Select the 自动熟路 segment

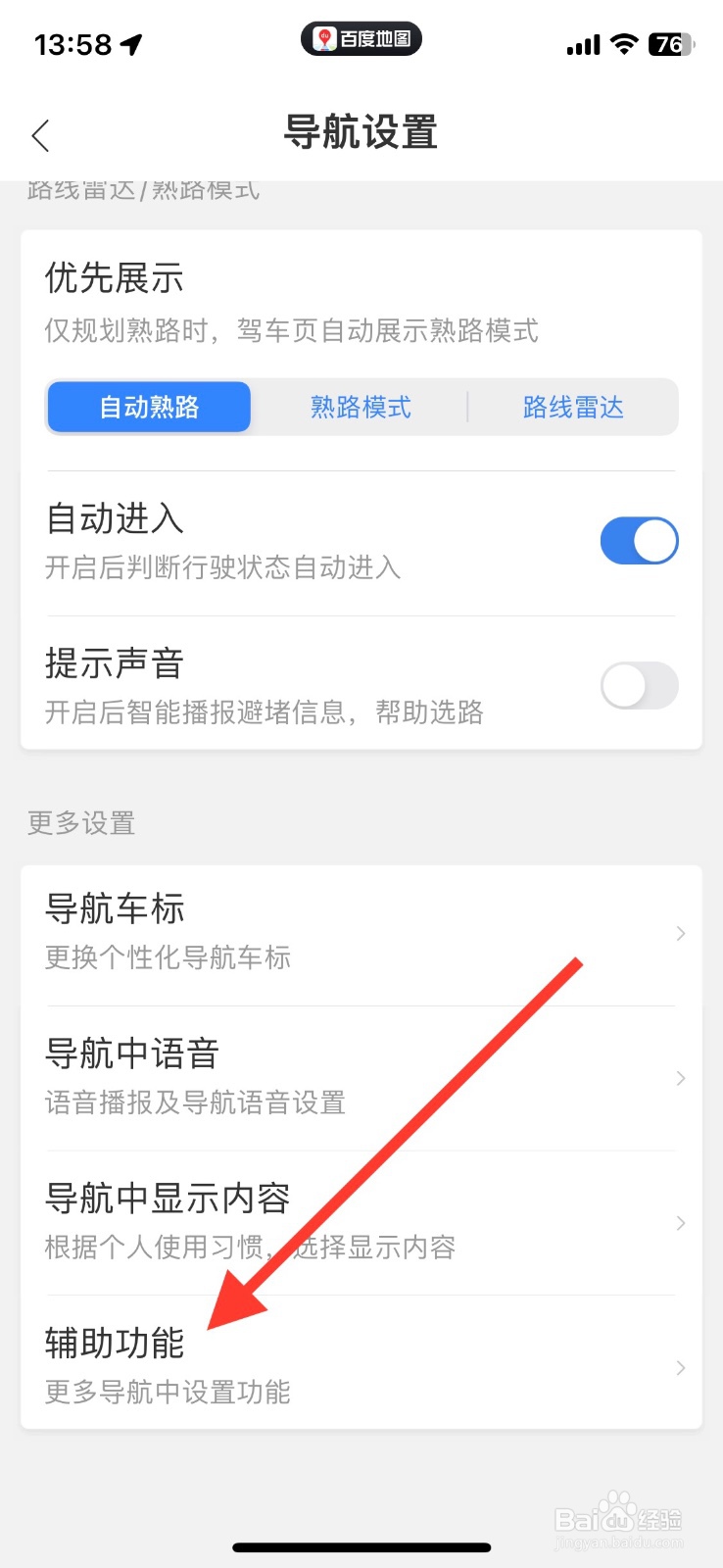(149, 407)
